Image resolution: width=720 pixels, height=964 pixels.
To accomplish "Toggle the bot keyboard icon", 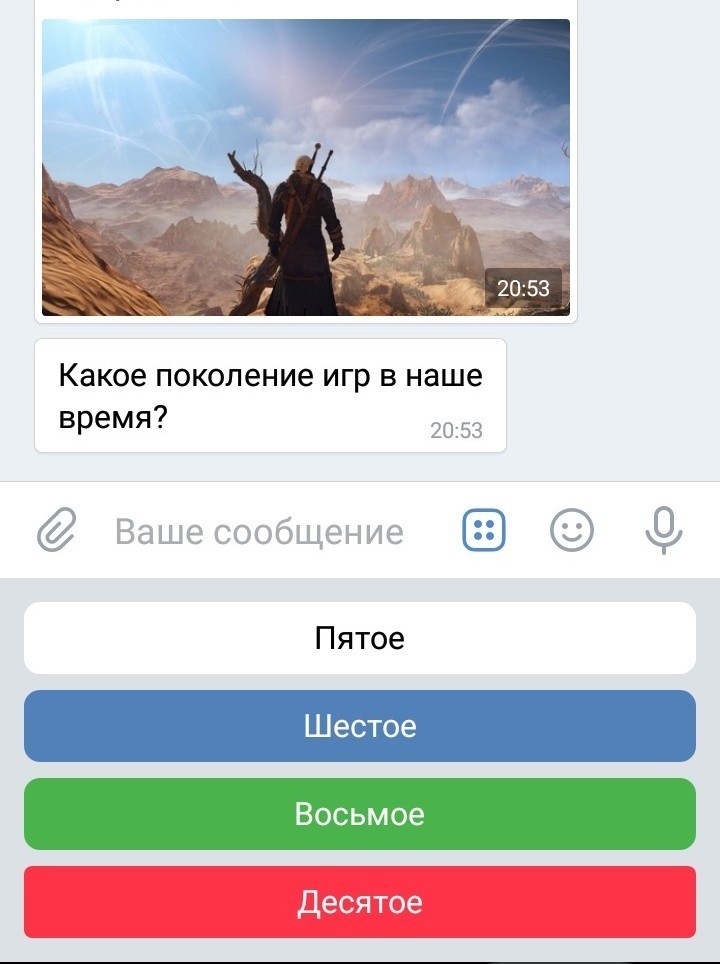I will coord(484,530).
